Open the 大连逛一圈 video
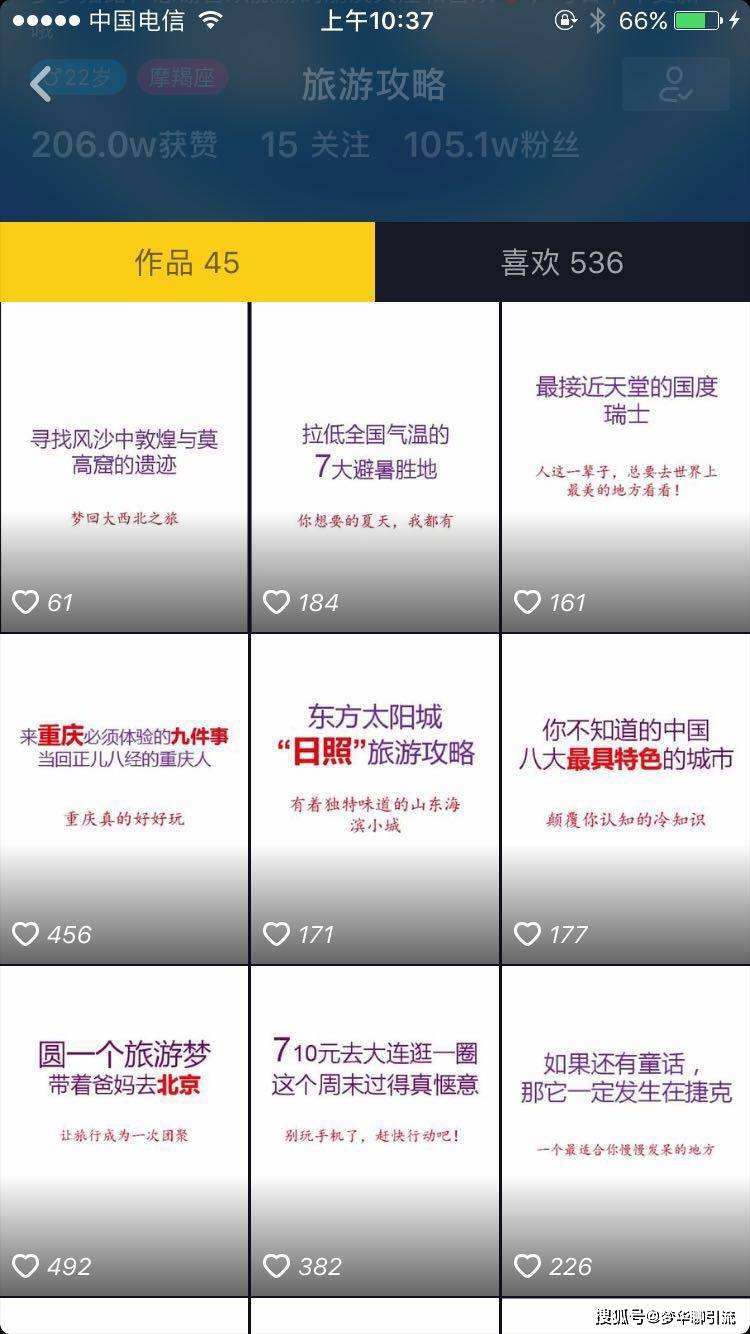Screen dimensions: 750x1334 375,1131
